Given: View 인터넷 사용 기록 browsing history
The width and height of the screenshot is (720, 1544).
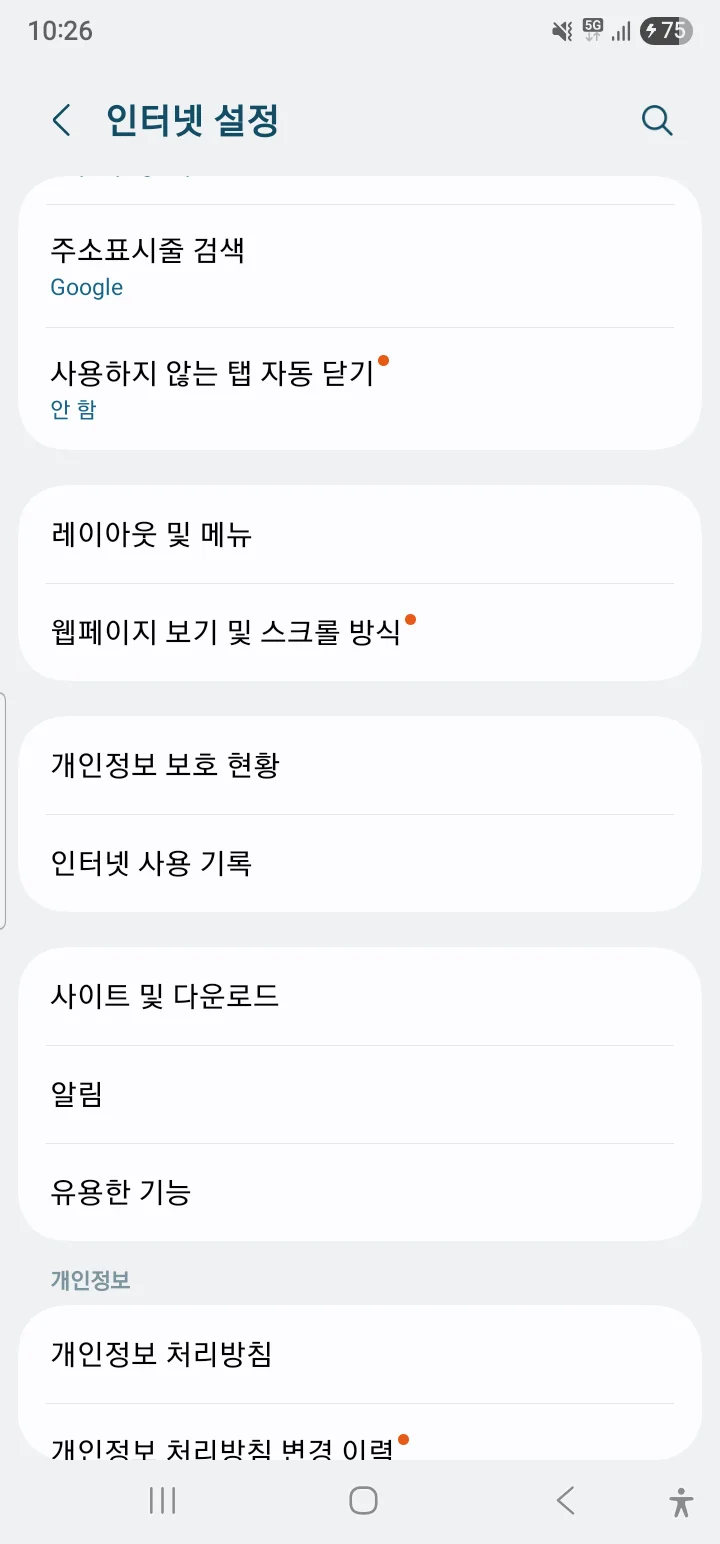Looking at the screenshot, I should [x=360, y=862].
